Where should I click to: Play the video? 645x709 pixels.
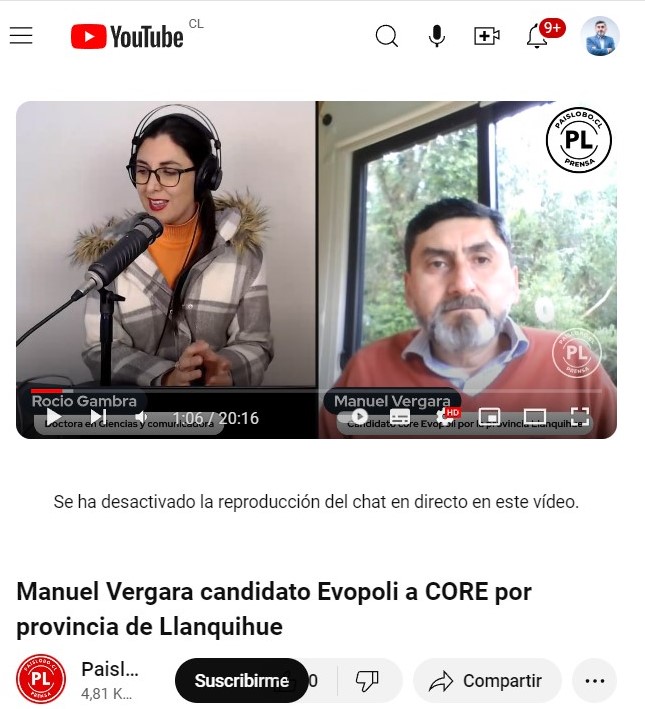[x=54, y=417]
